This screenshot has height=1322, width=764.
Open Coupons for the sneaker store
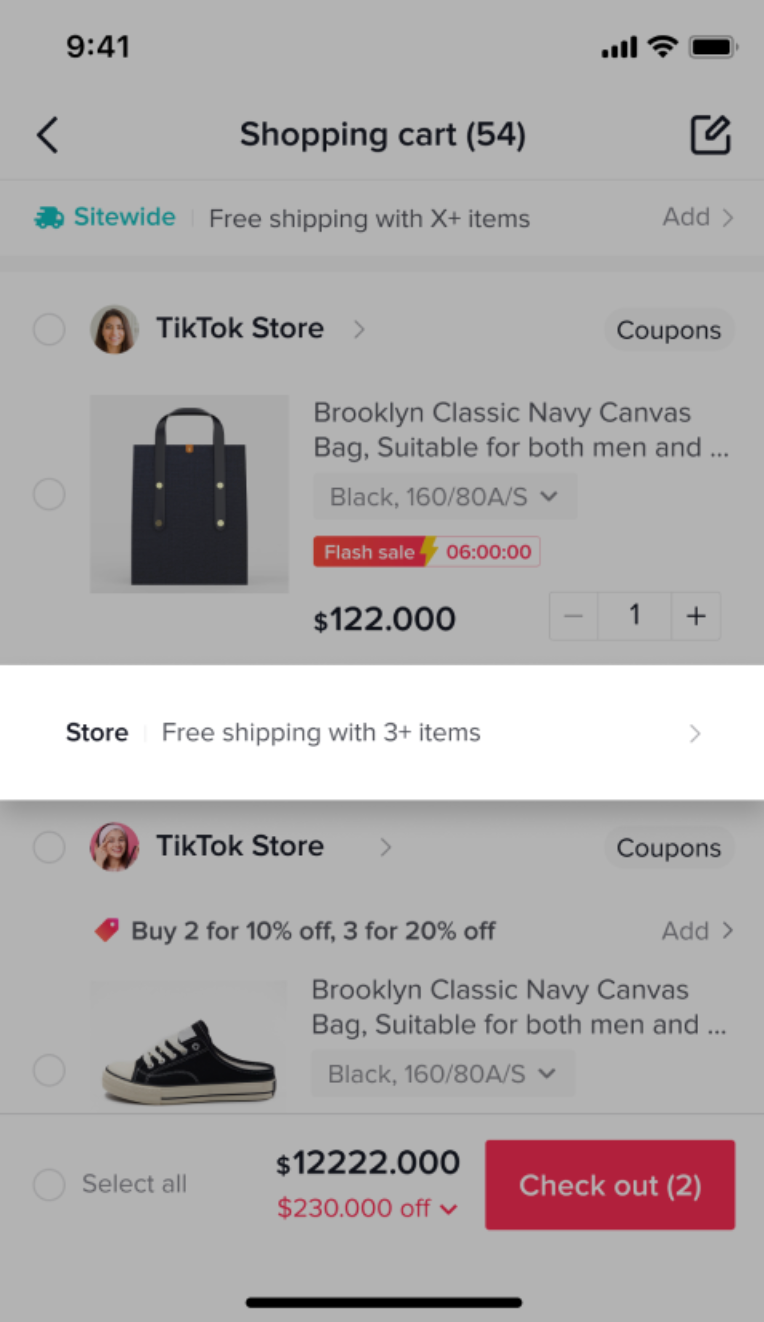coord(668,848)
